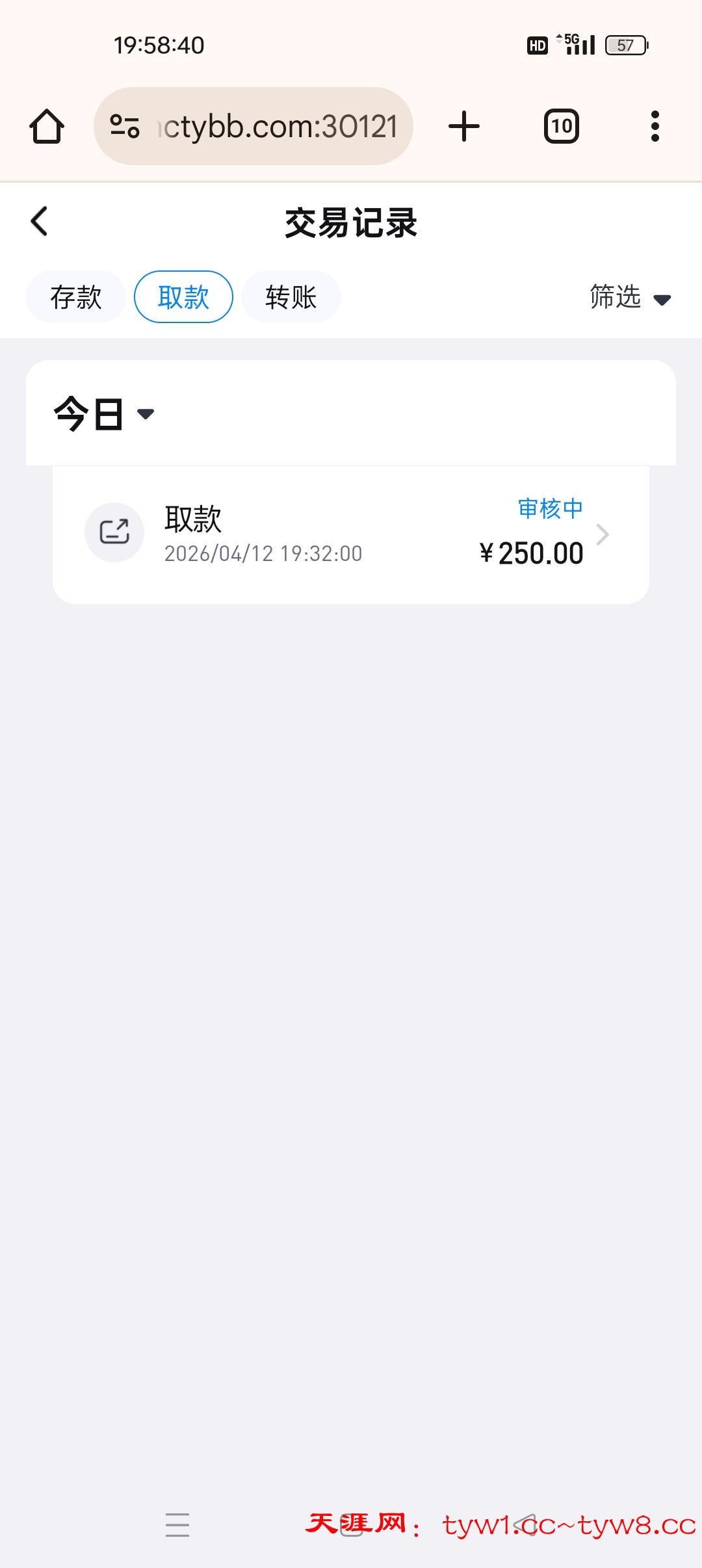Open the 筛选 filter dropdown

click(x=629, y=298)
